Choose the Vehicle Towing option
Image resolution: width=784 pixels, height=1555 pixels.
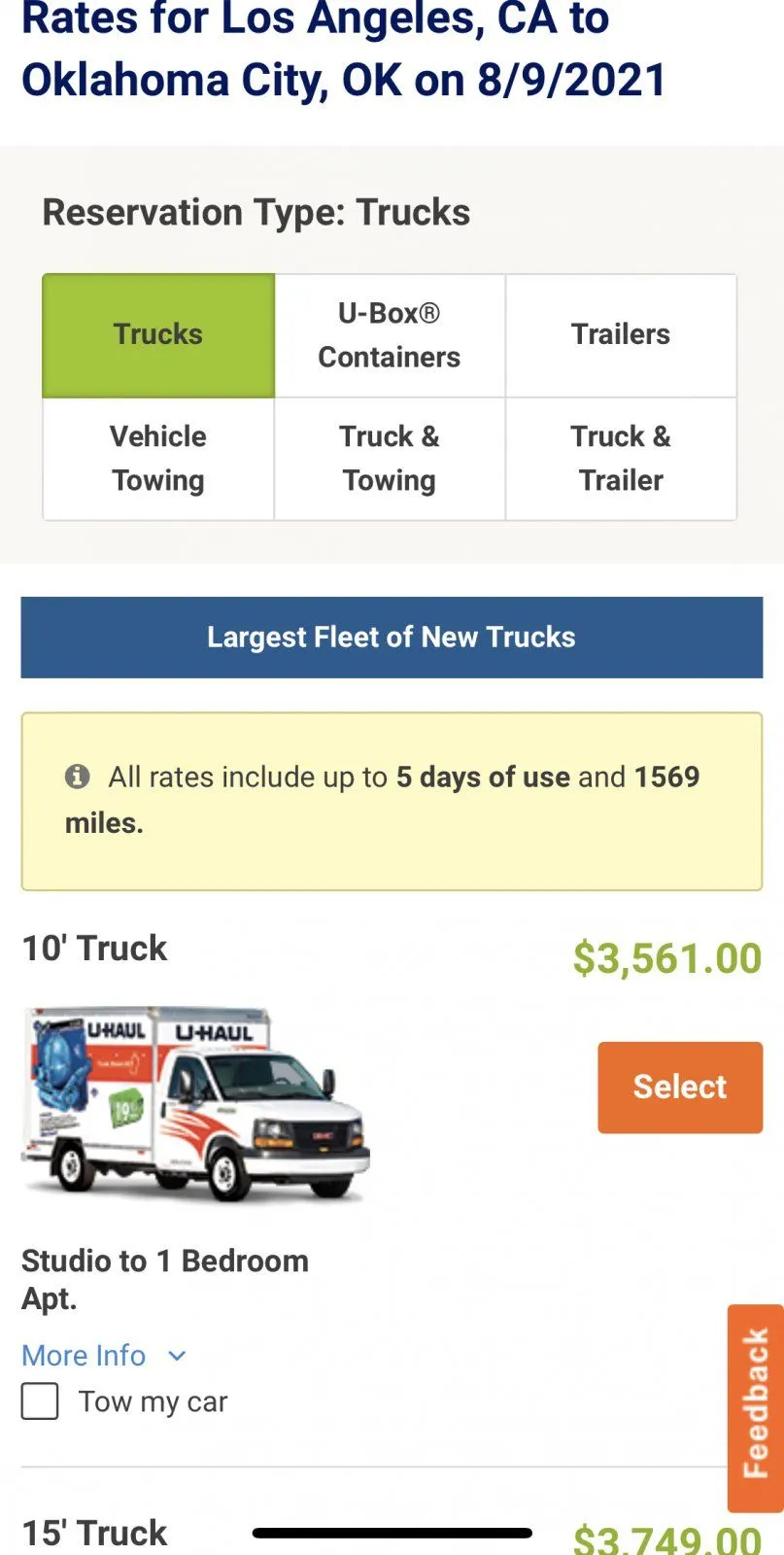click(158, 459)
